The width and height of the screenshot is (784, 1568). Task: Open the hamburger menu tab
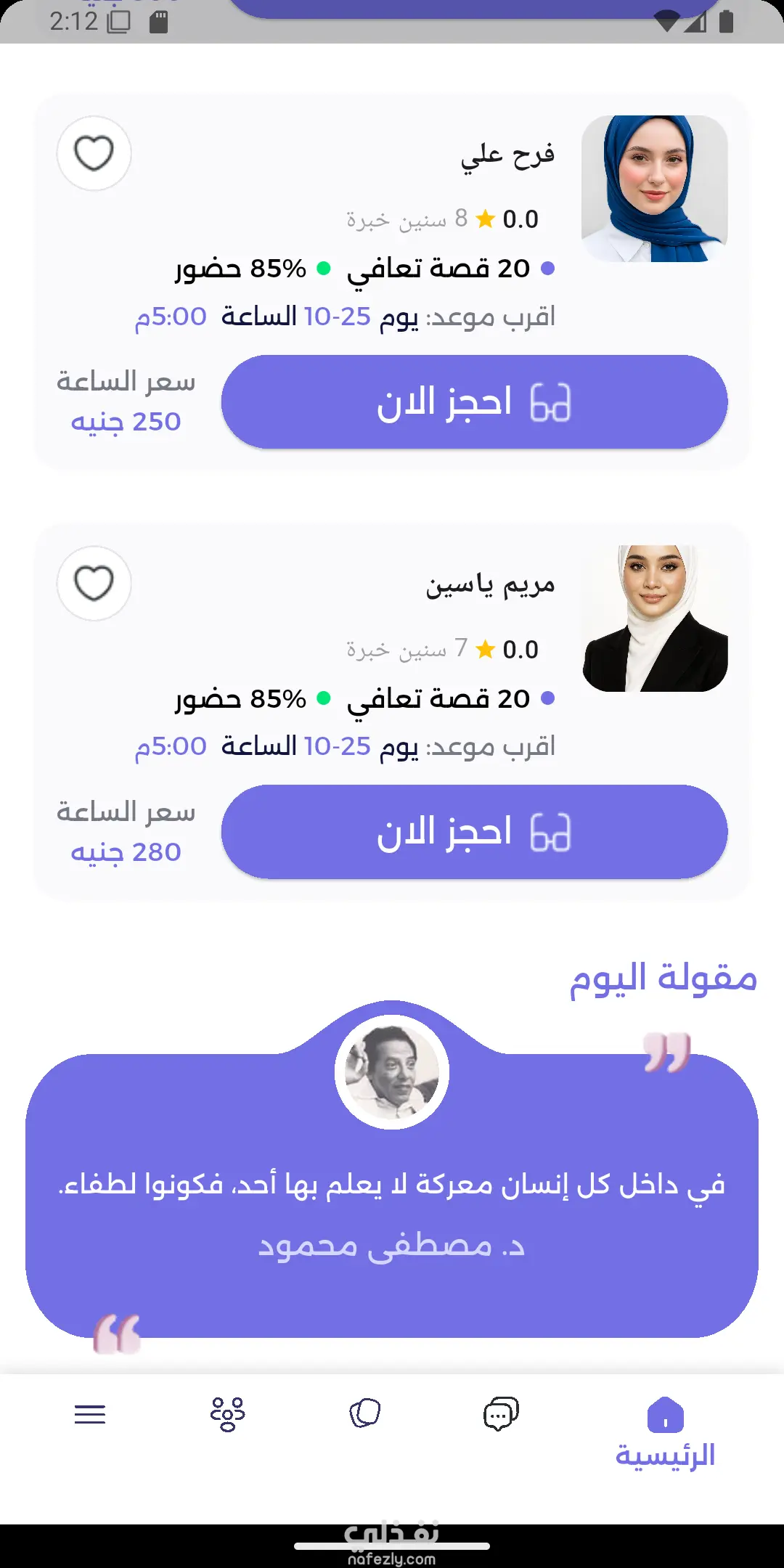(x=90, y=1414)
